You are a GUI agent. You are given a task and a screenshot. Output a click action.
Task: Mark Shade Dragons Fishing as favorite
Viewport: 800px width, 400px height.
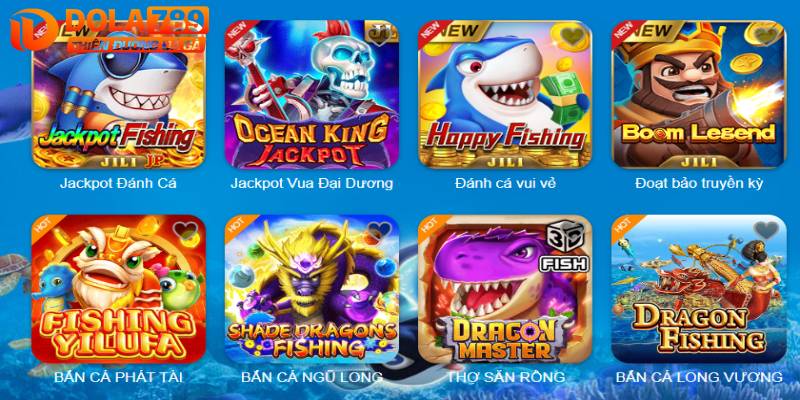coord(378,231)
